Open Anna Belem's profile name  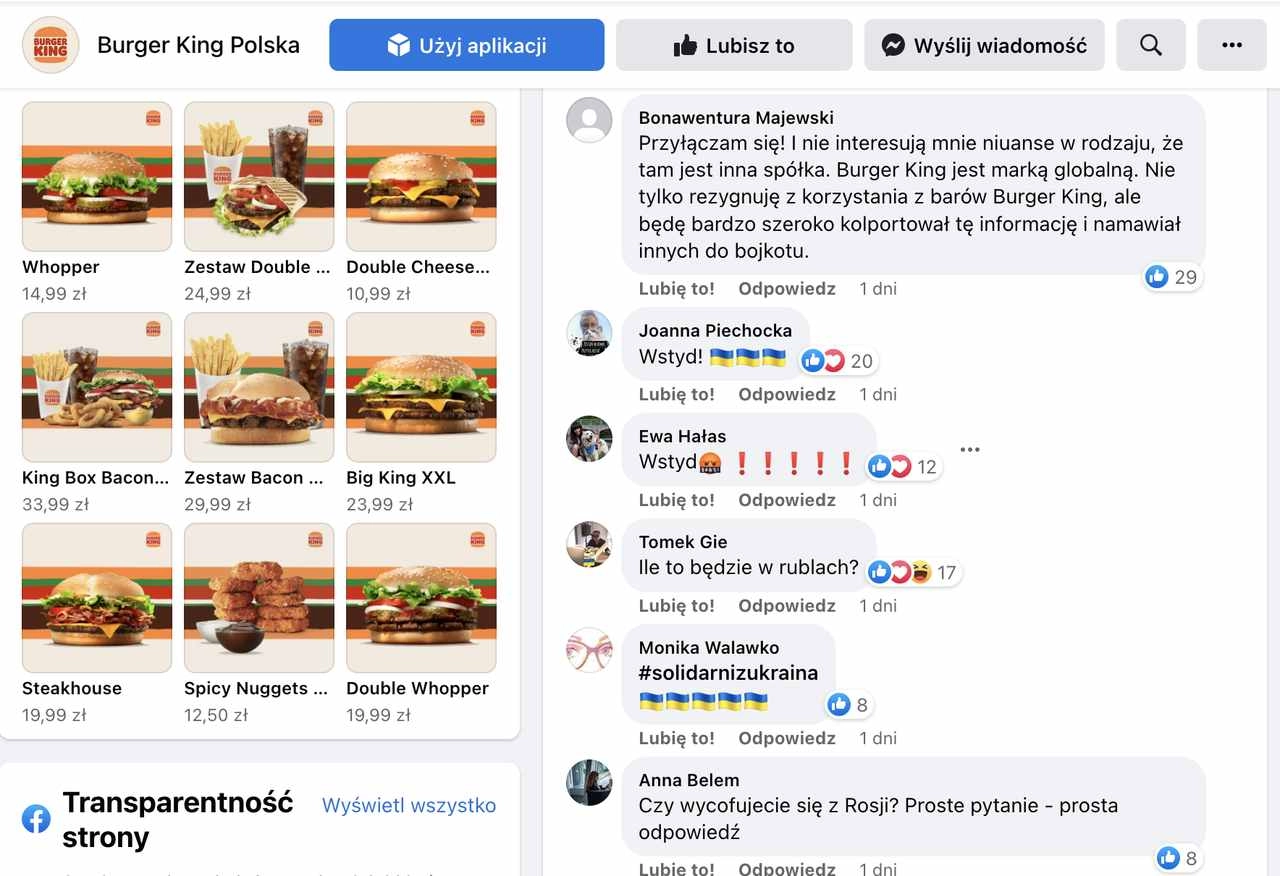[x=689, y=780]
